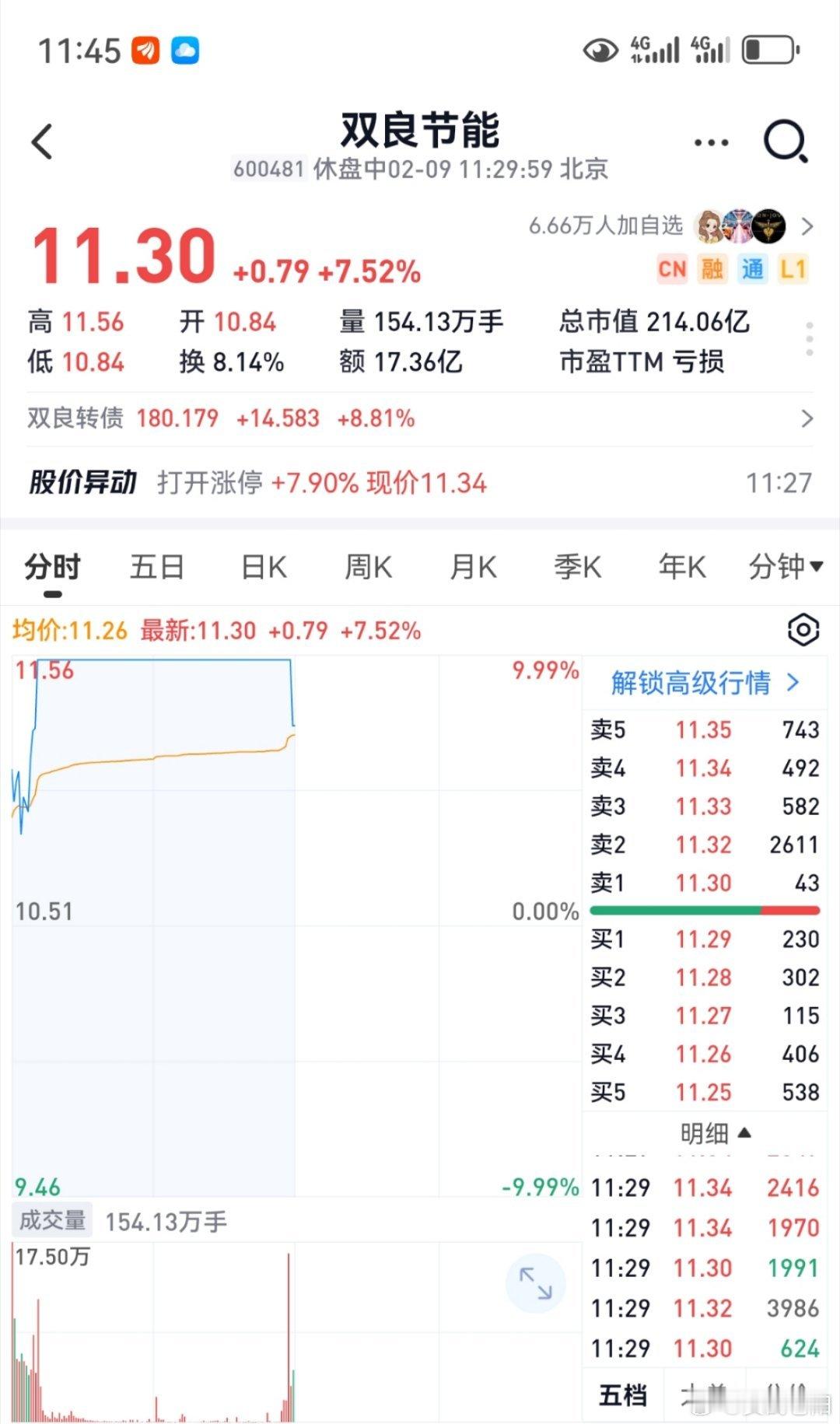Click the back arrow to exit stock page
Image resolution: width=840 pixels, height=1424 pixels.
pyautogui.click(x=40, y=140)
